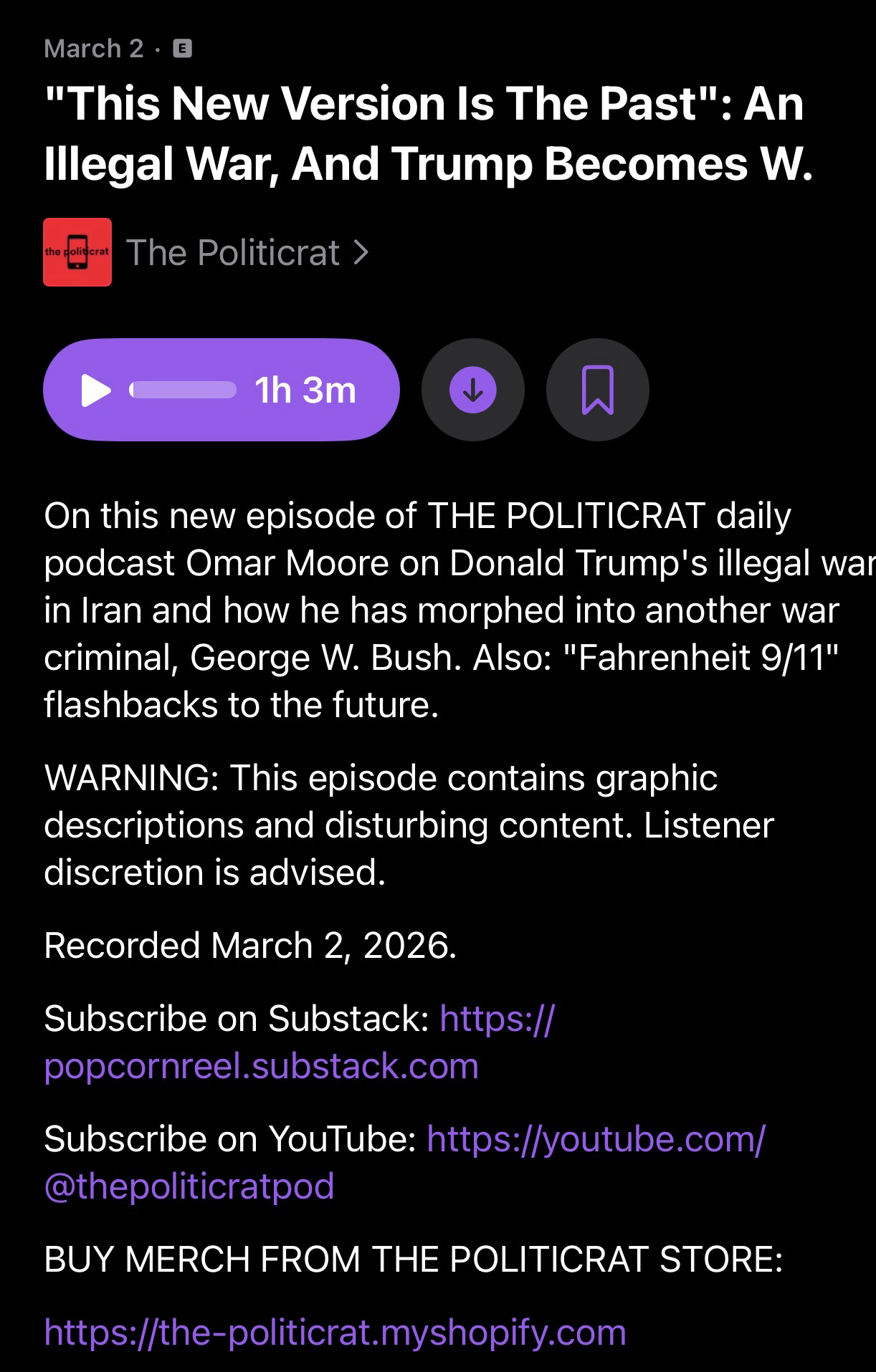
Task: Open the popcornreel Substack link
Action: pos(261,1066)
